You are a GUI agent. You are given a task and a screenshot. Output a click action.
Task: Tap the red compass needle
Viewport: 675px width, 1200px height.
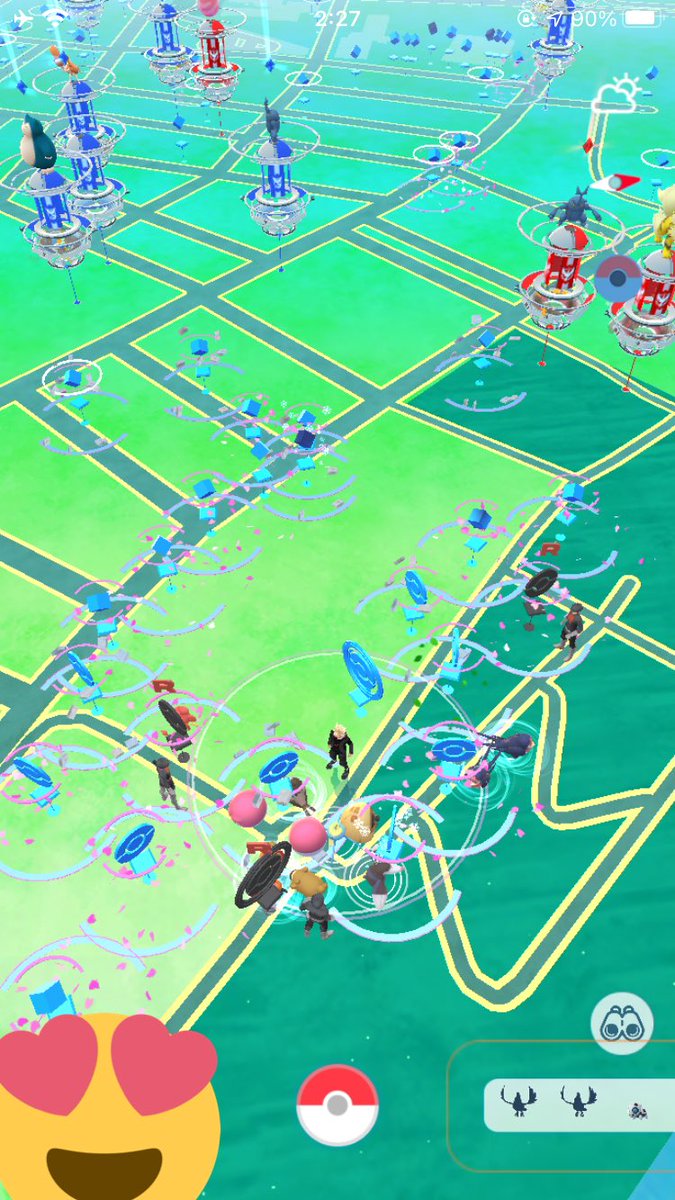[612, 183]
